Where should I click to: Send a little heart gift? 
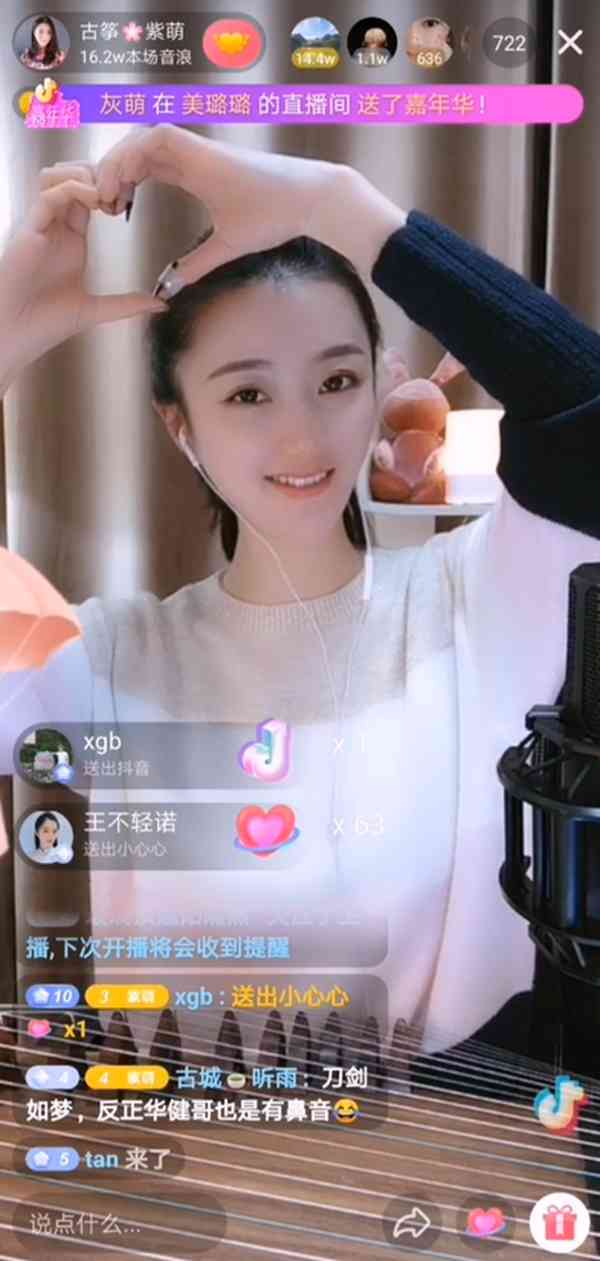pyautogui.click(x=486, y=1222)
